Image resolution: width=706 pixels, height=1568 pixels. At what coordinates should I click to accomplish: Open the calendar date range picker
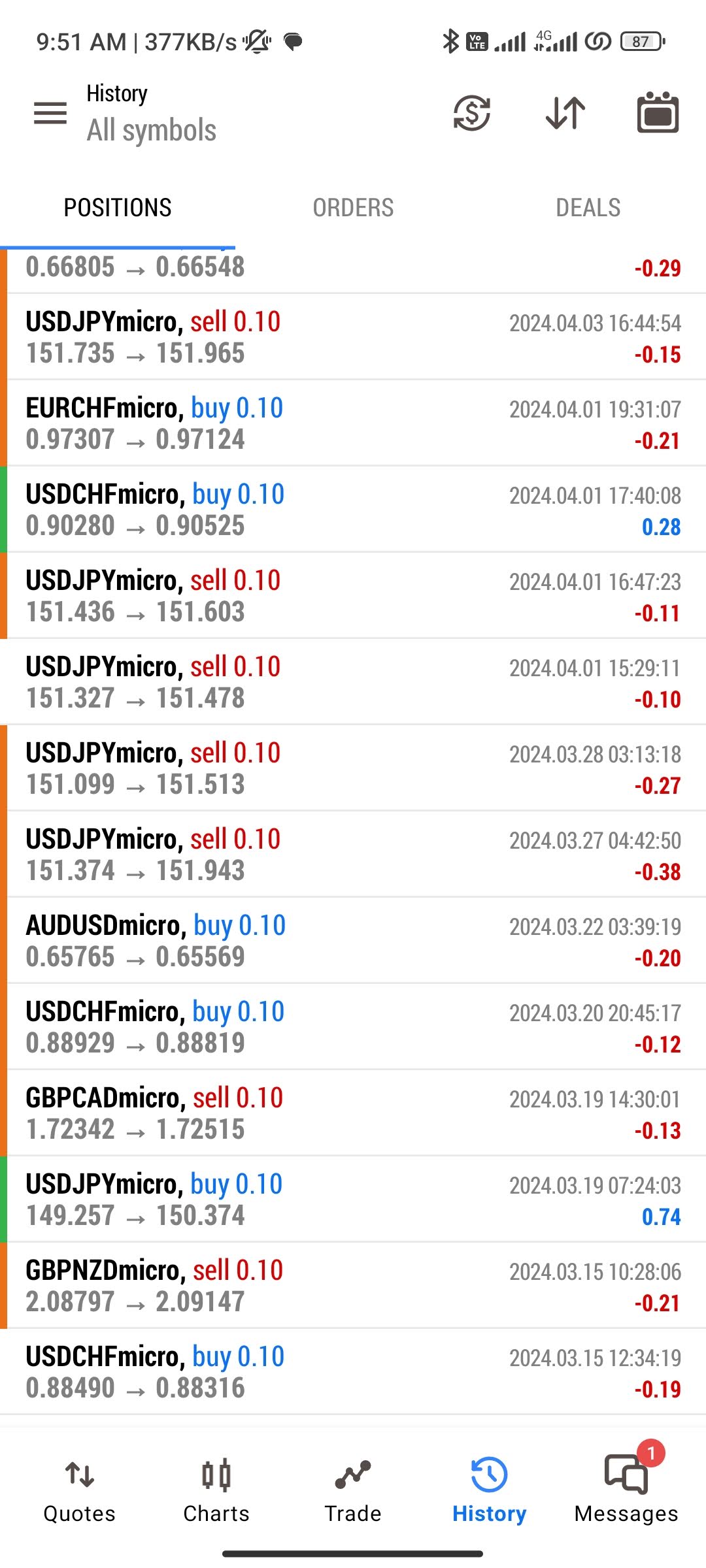pos(658,113)
